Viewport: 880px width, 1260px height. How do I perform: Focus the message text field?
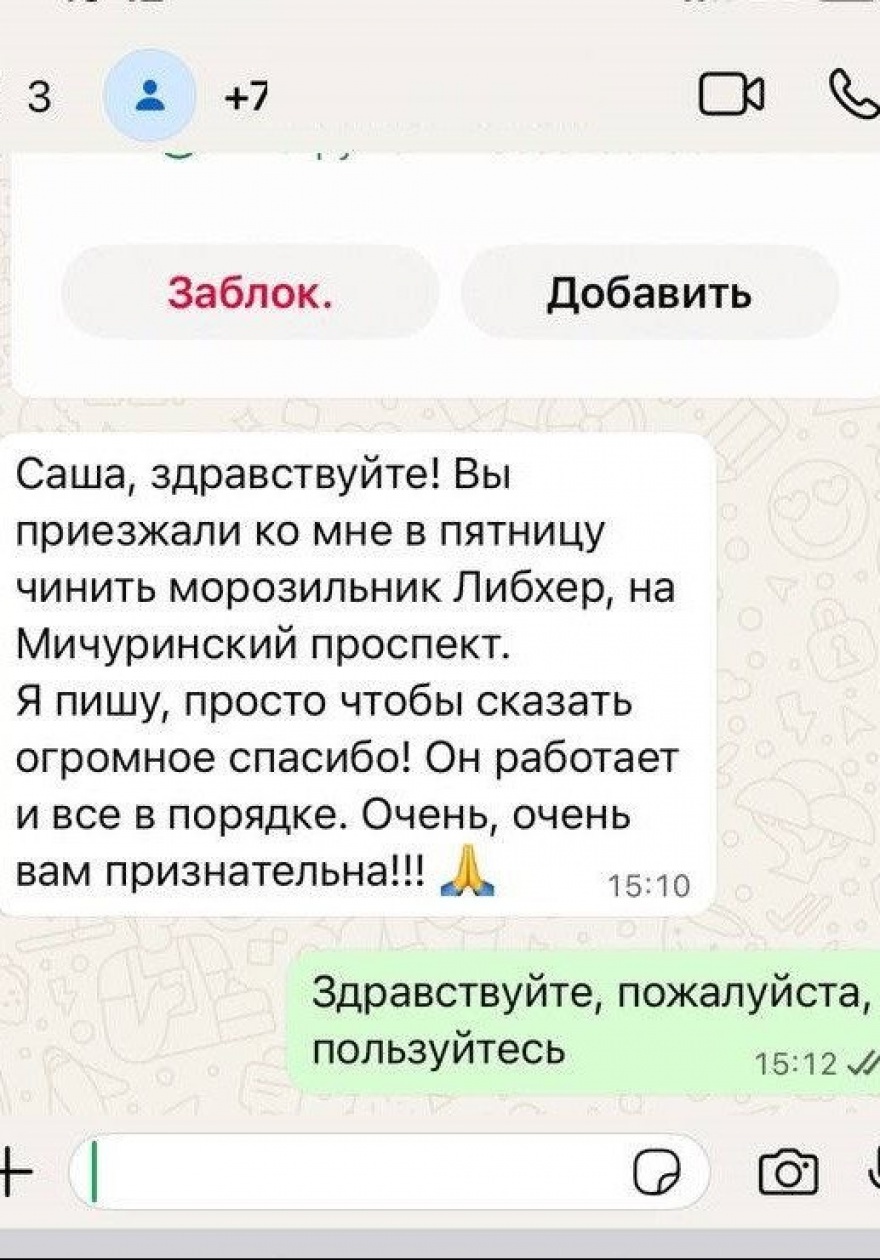pyautogui.click(x=350, y=1170)
